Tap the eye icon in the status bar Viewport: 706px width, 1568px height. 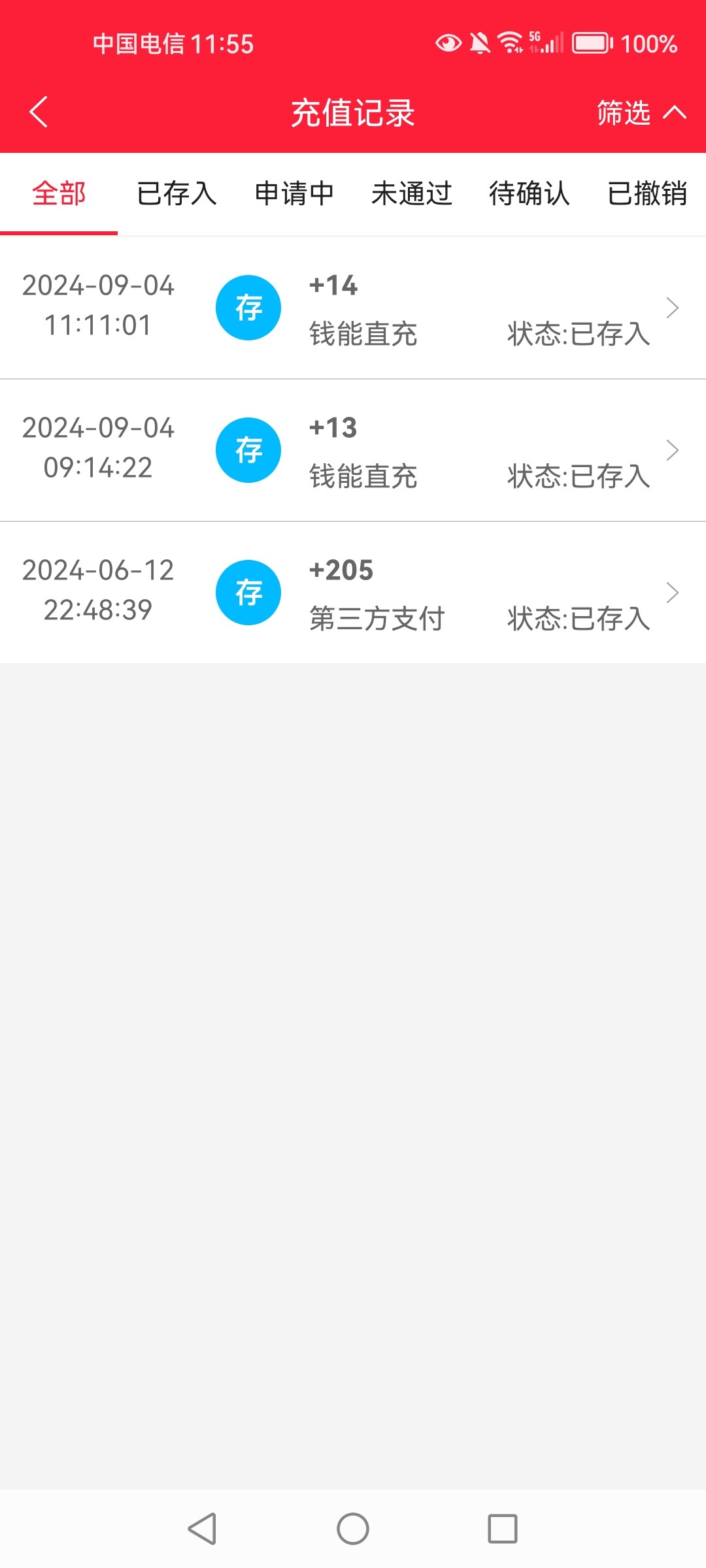(449, 43)
